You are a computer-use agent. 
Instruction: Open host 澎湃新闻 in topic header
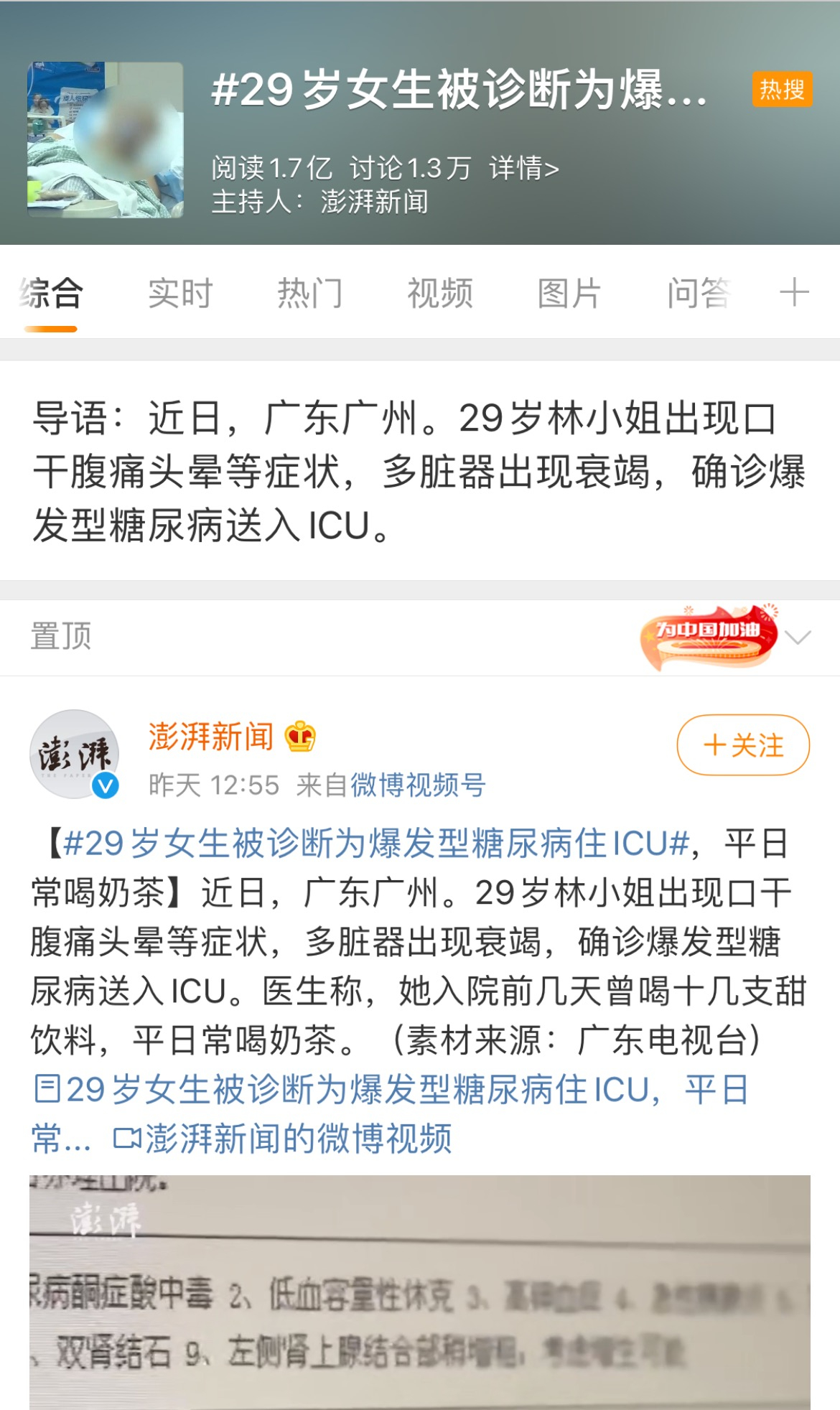coord(374,202)
